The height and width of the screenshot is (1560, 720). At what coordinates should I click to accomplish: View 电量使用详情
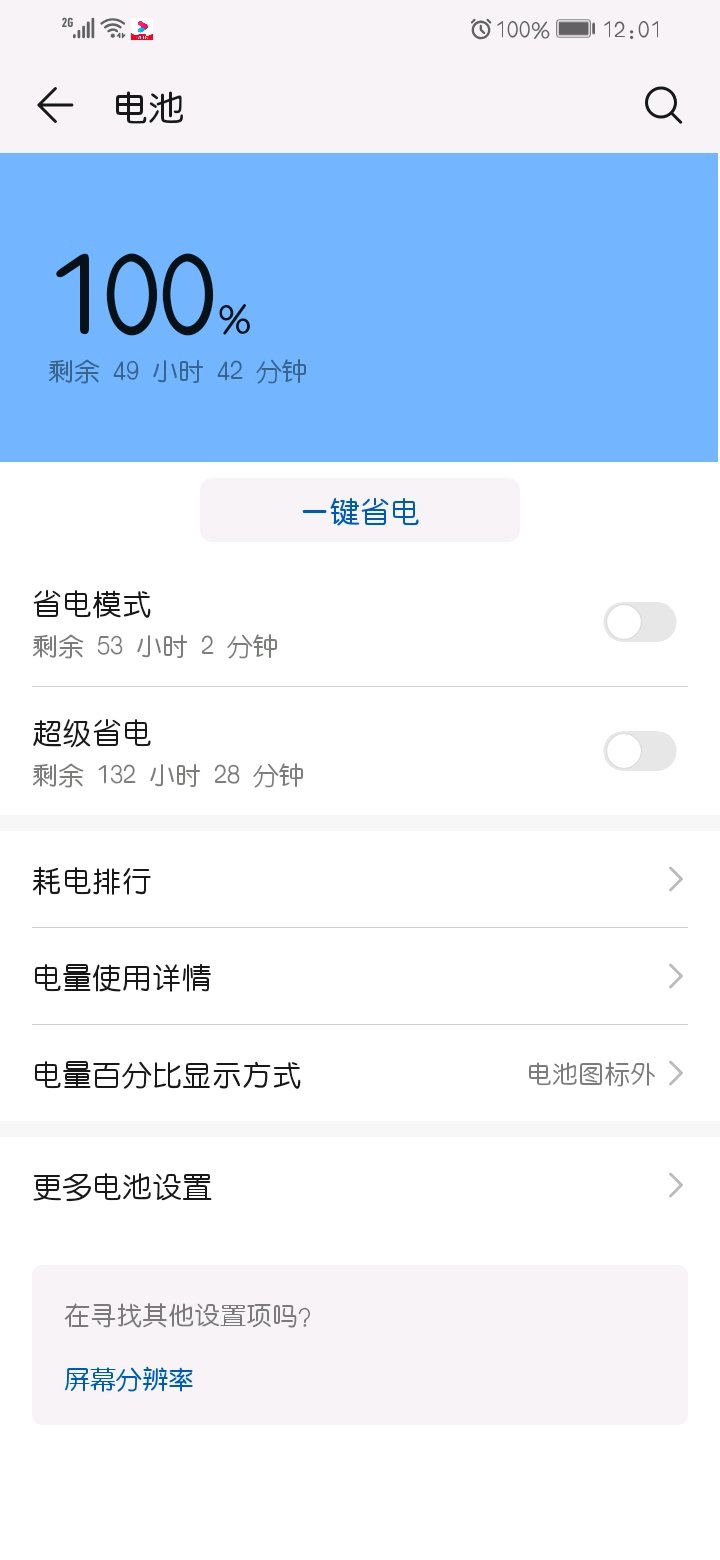click(x=360, y=977)
